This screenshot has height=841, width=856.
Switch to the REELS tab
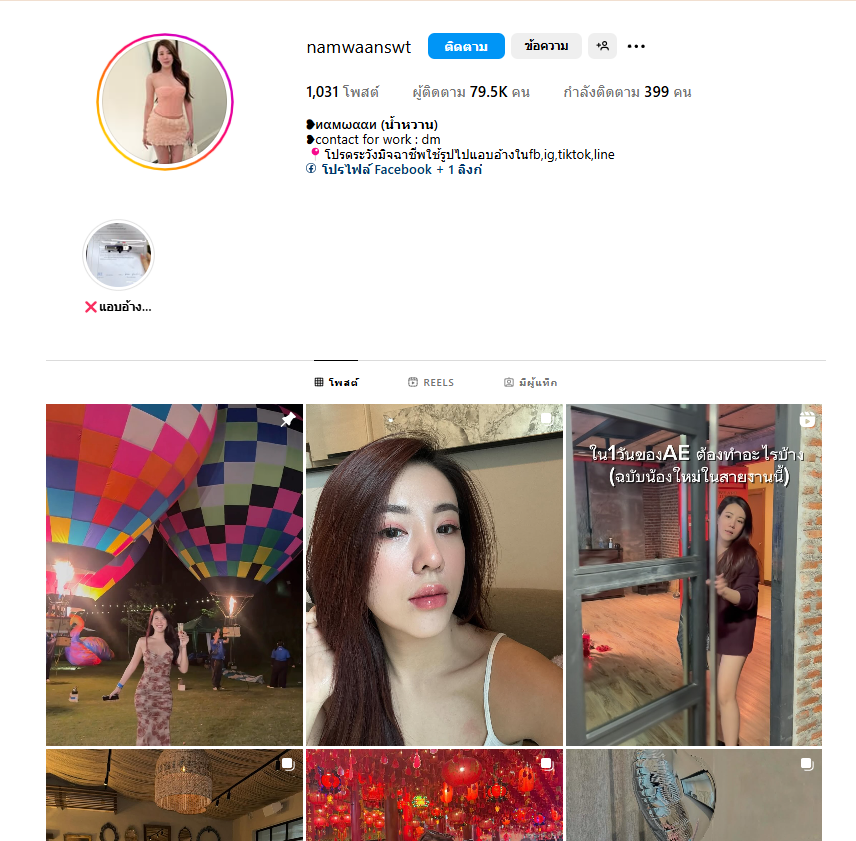[431, 382]
